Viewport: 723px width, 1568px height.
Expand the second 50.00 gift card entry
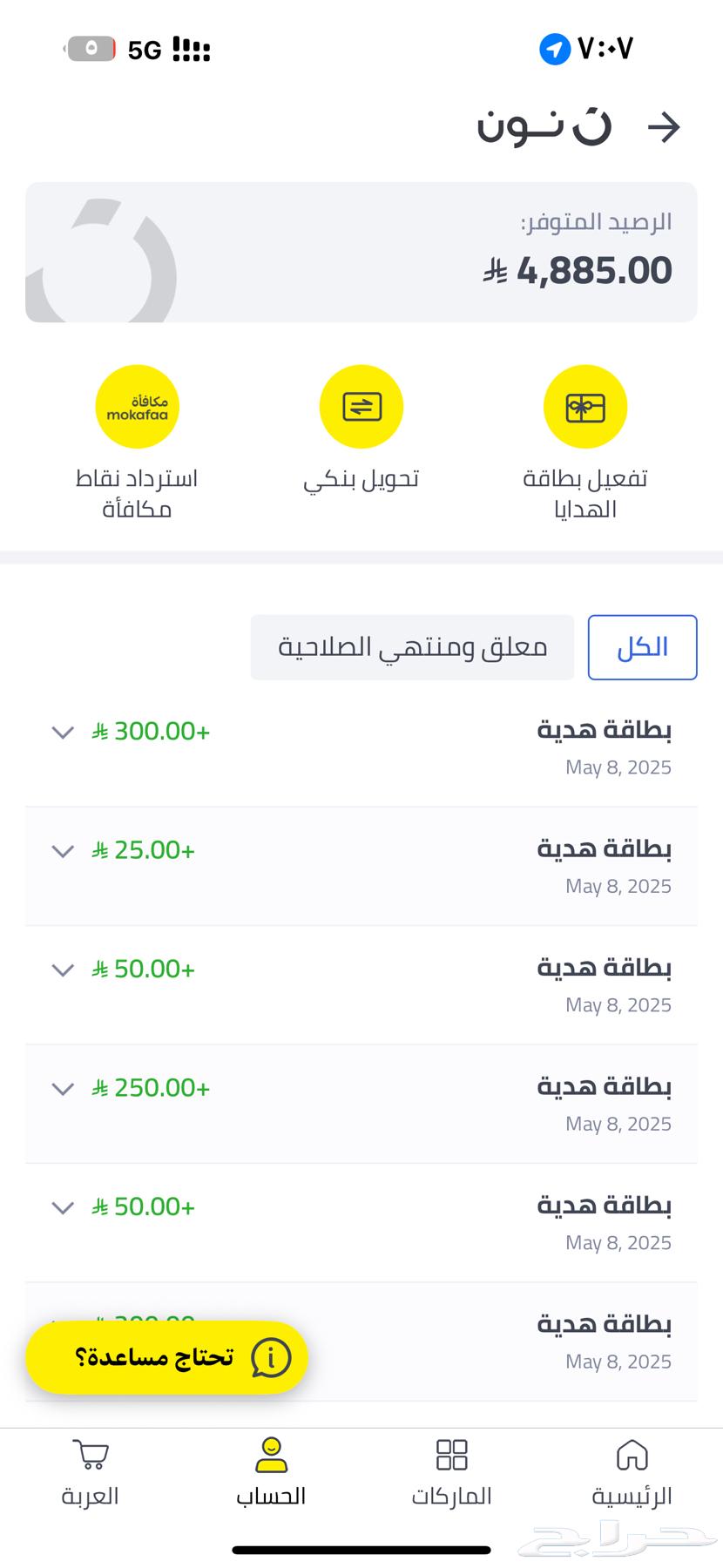pyautogui.click(x=62, y=1207)
